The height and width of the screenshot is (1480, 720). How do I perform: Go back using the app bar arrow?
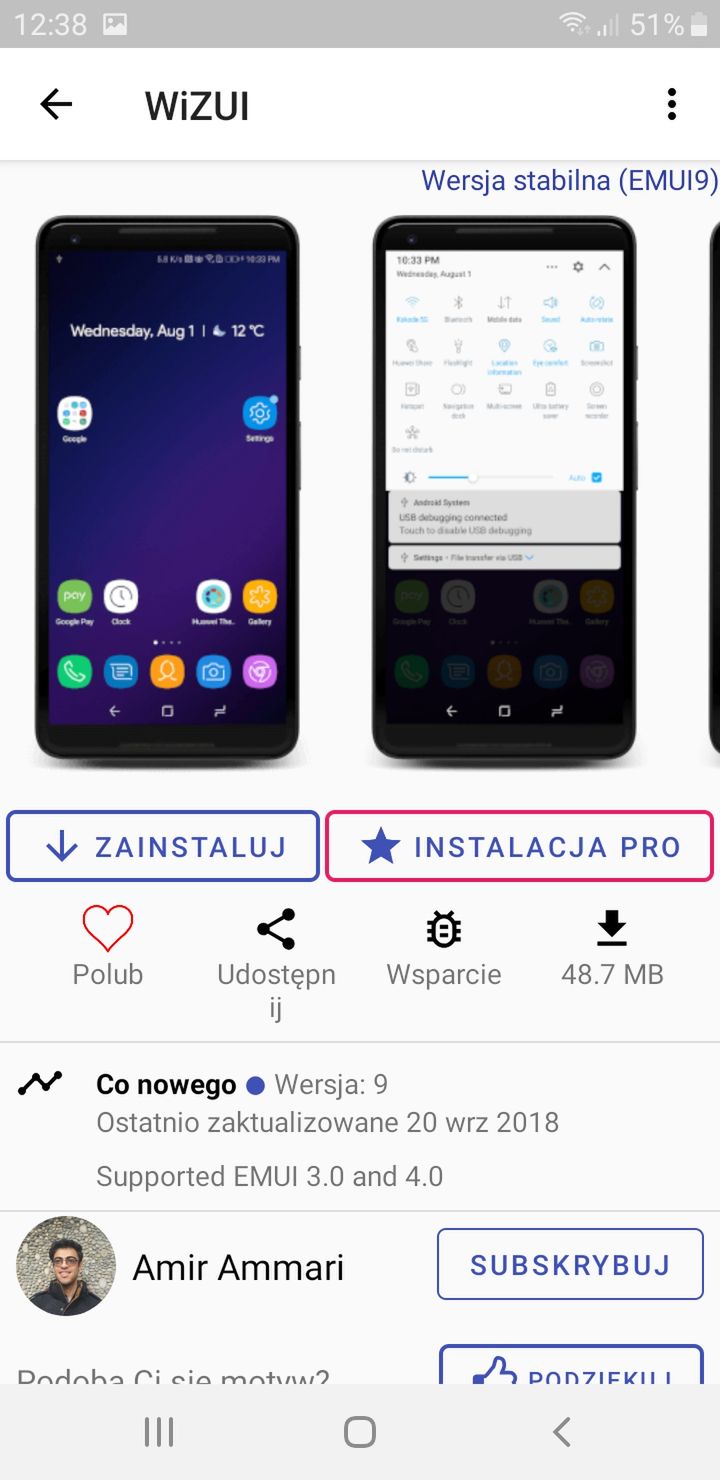point(56,105)
